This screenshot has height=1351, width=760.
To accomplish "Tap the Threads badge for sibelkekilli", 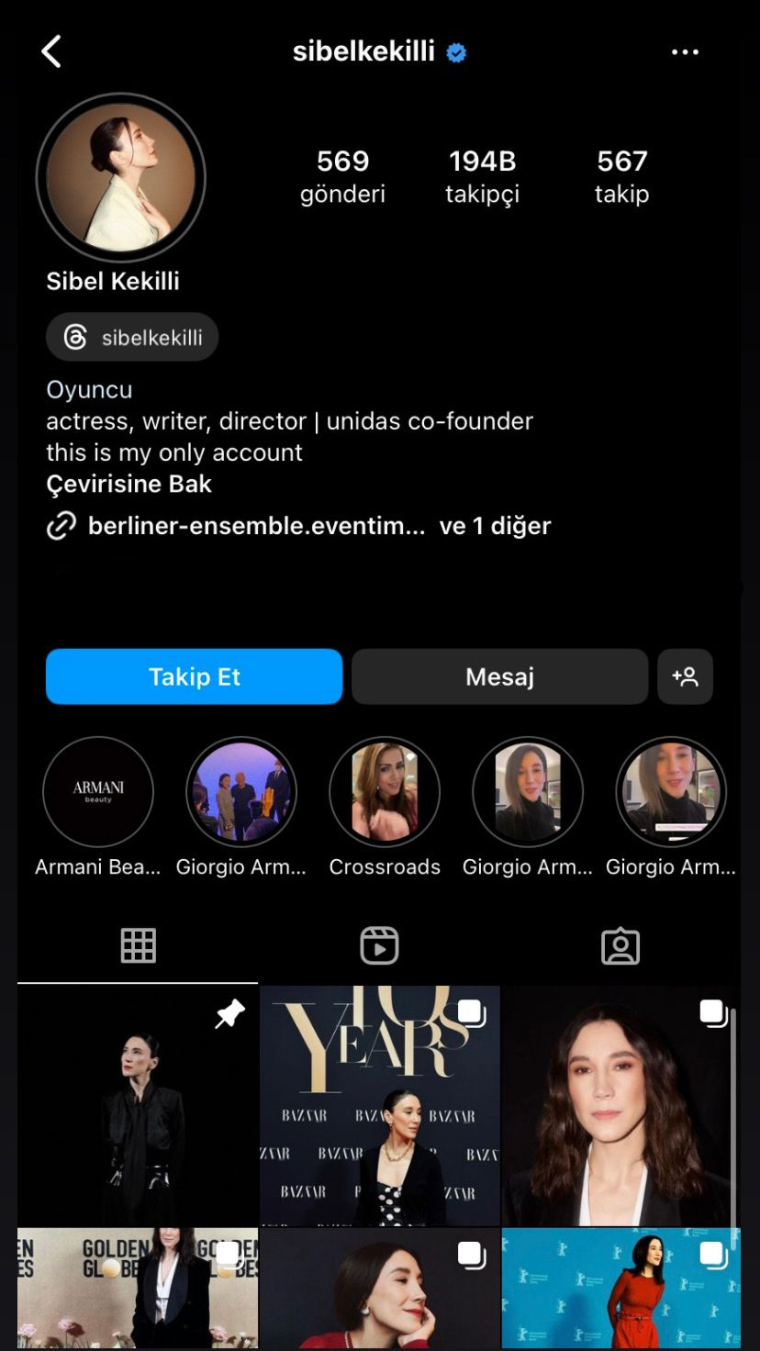I will [131, 337].
